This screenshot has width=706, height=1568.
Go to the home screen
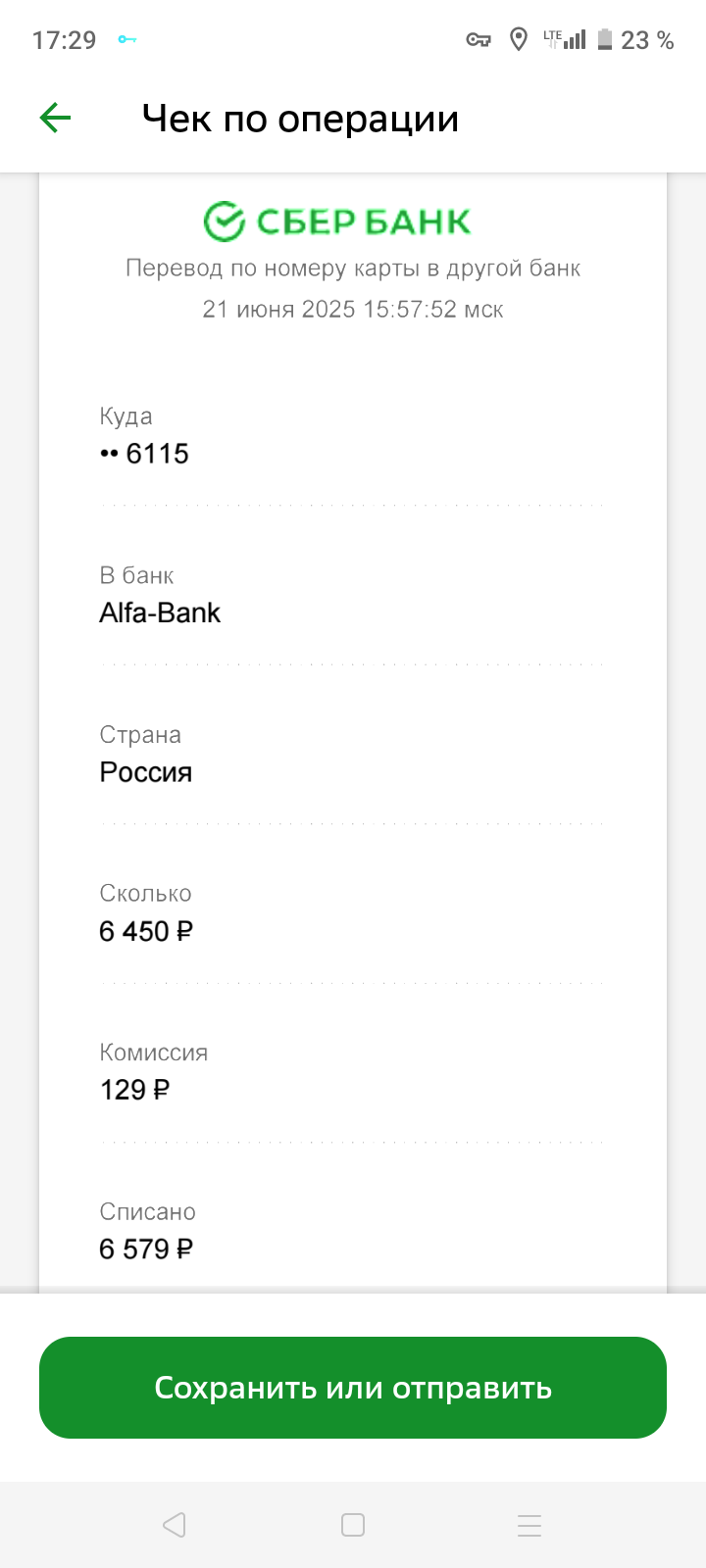point(353,1525)
